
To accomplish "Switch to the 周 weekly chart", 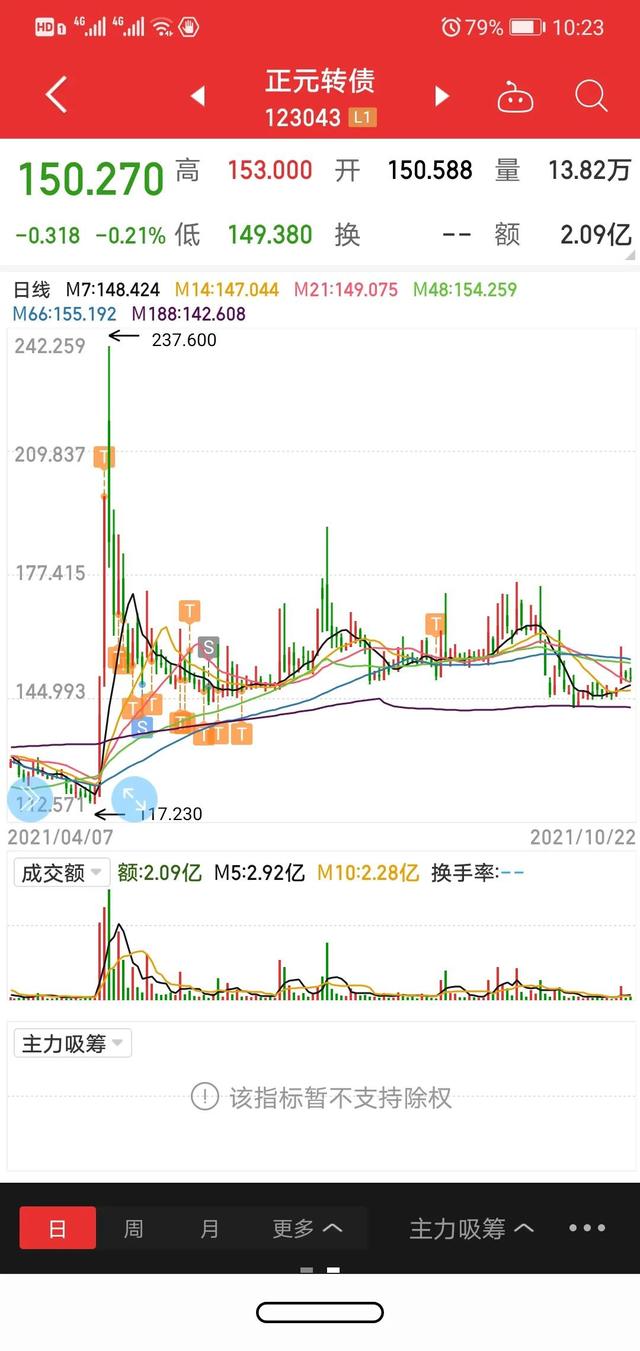I will [134, 1228].
